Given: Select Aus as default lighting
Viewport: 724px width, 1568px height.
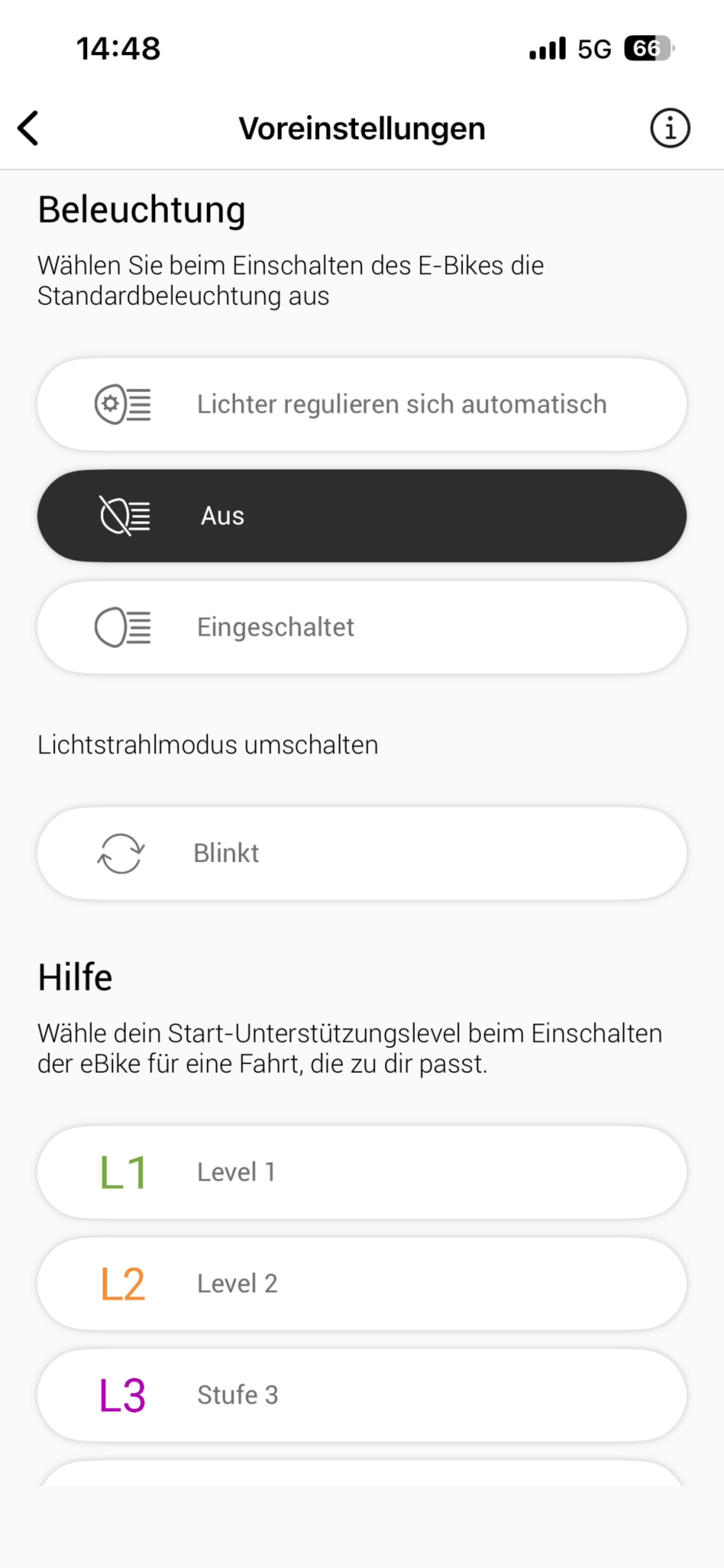Looking at the screenshot, I should 362,516.
